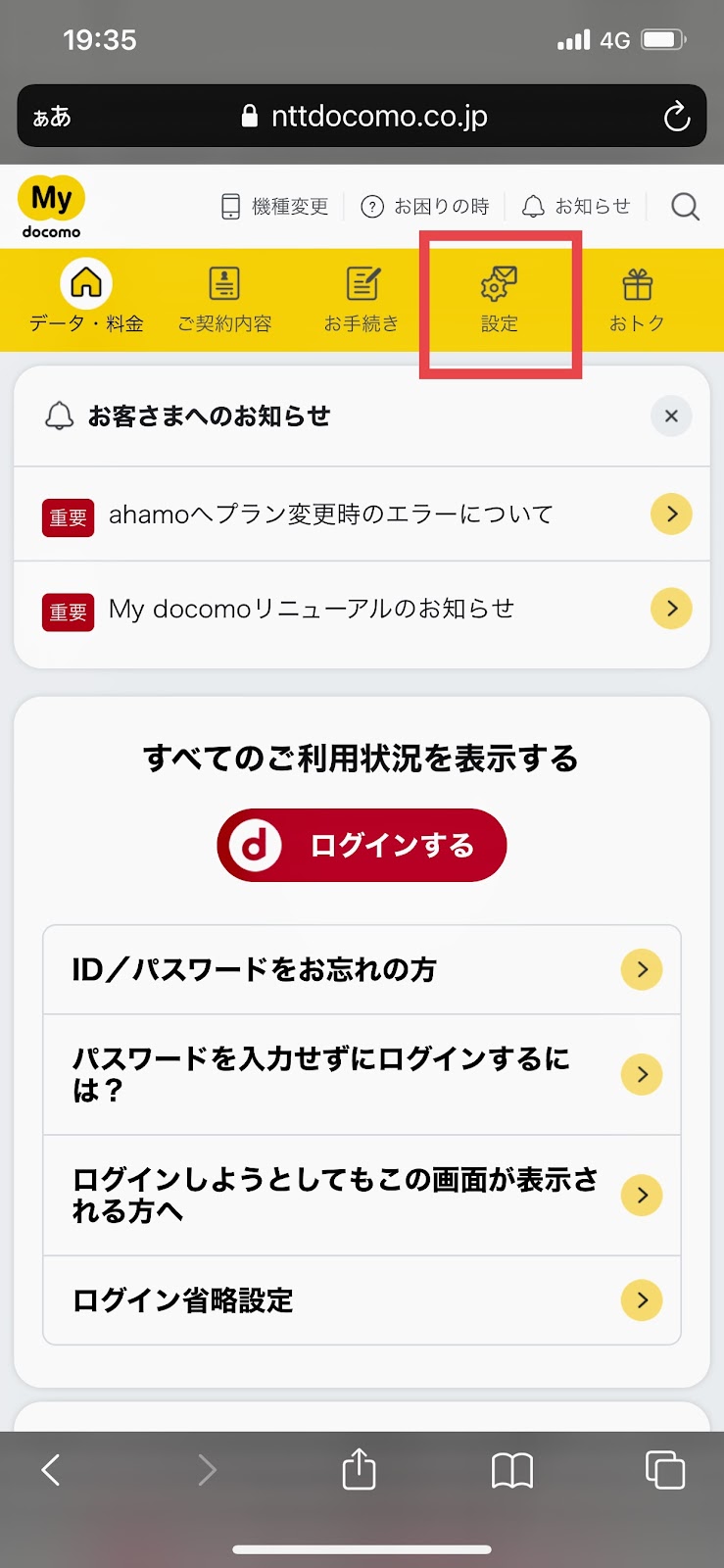
Task: Open My docomoリニューアルのお知らせ notice
Action: tap(362, 610)
